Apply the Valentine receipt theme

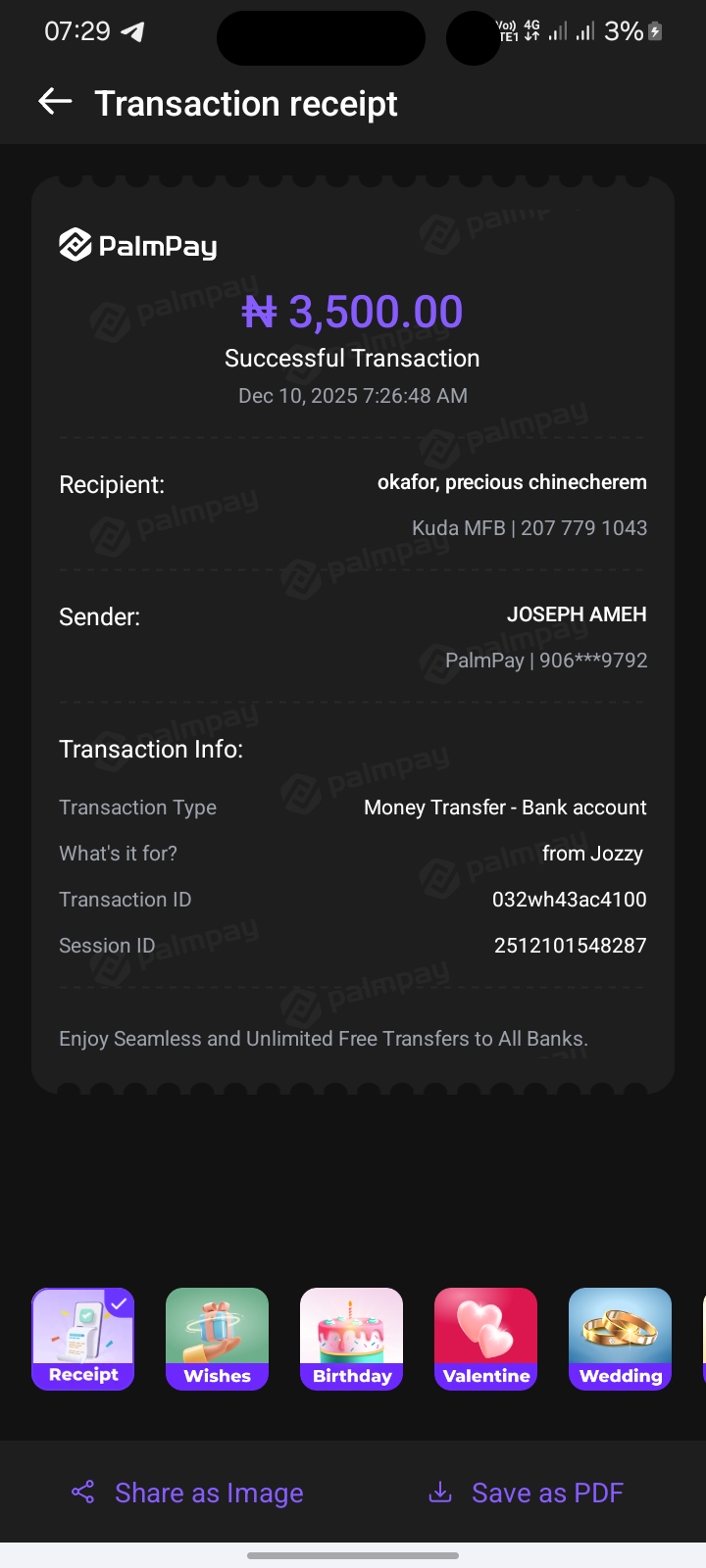485,1339
